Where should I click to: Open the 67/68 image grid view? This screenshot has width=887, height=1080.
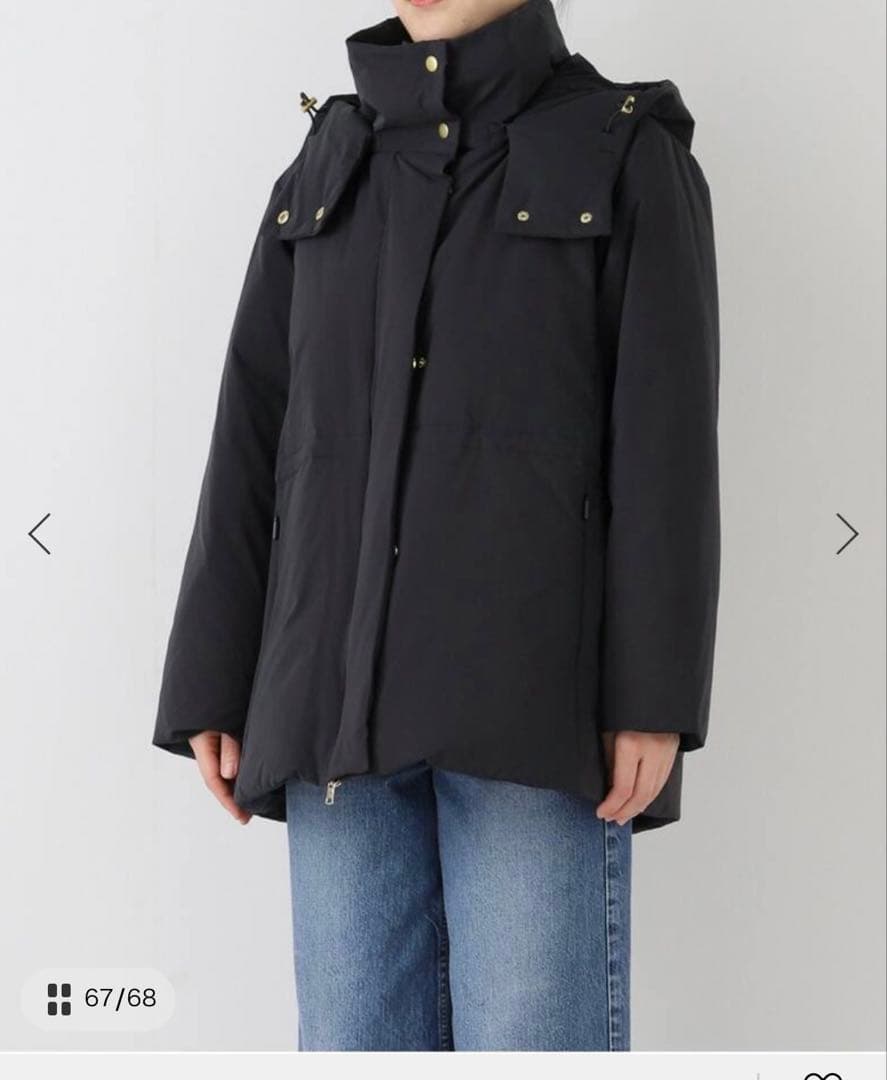click(100, 998)
